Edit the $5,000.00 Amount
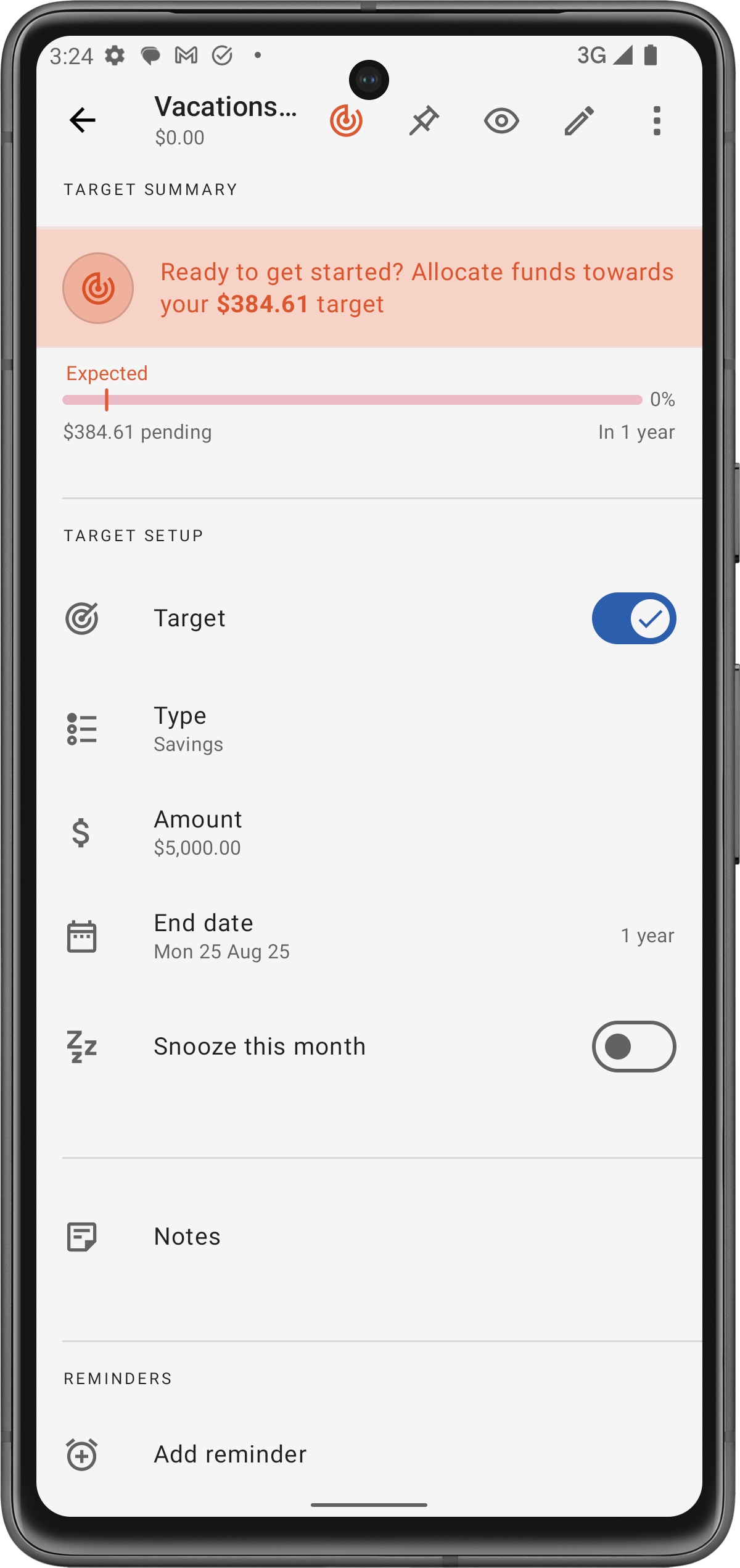The width and height of the screenshot is (740, 1568). coord(369,832)
